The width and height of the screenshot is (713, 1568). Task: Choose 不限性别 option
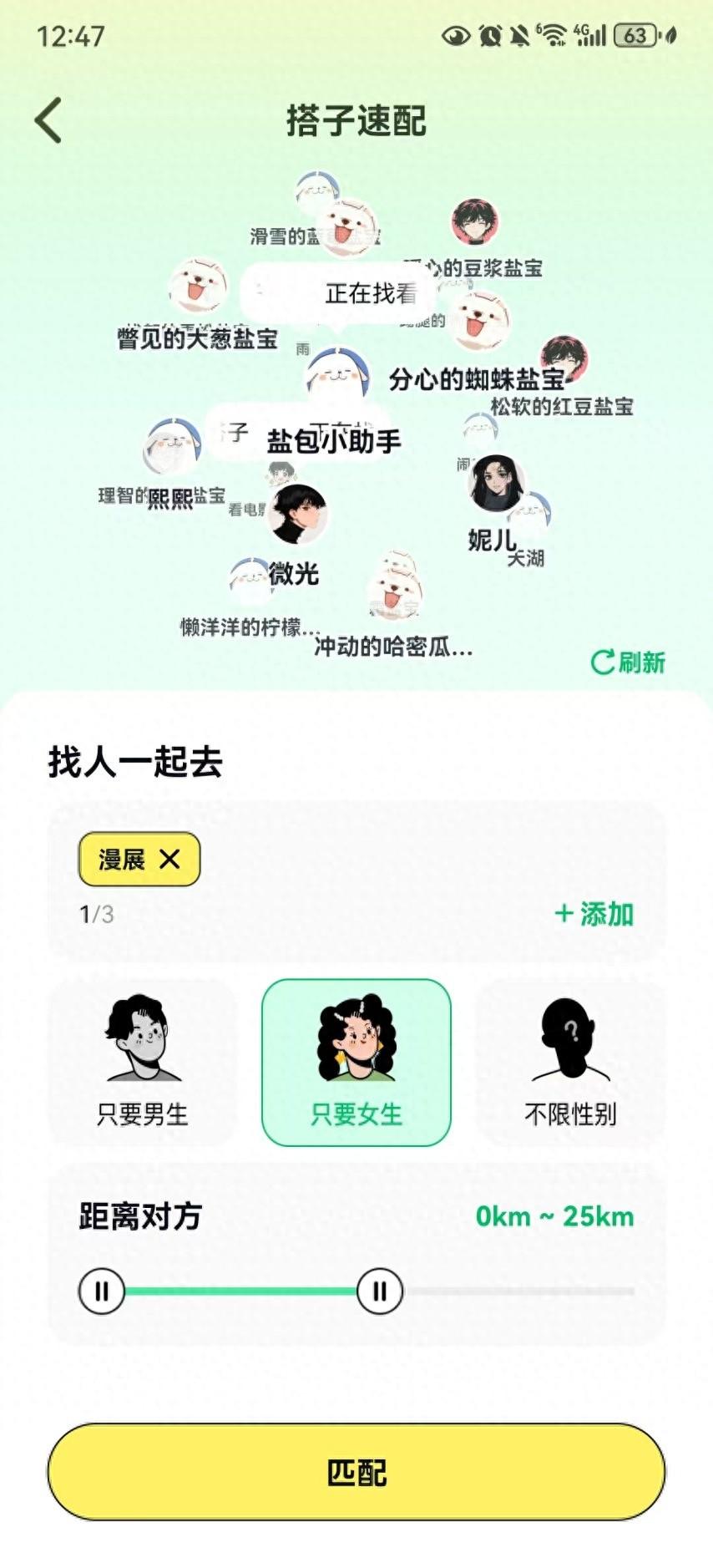point(570,1063)
